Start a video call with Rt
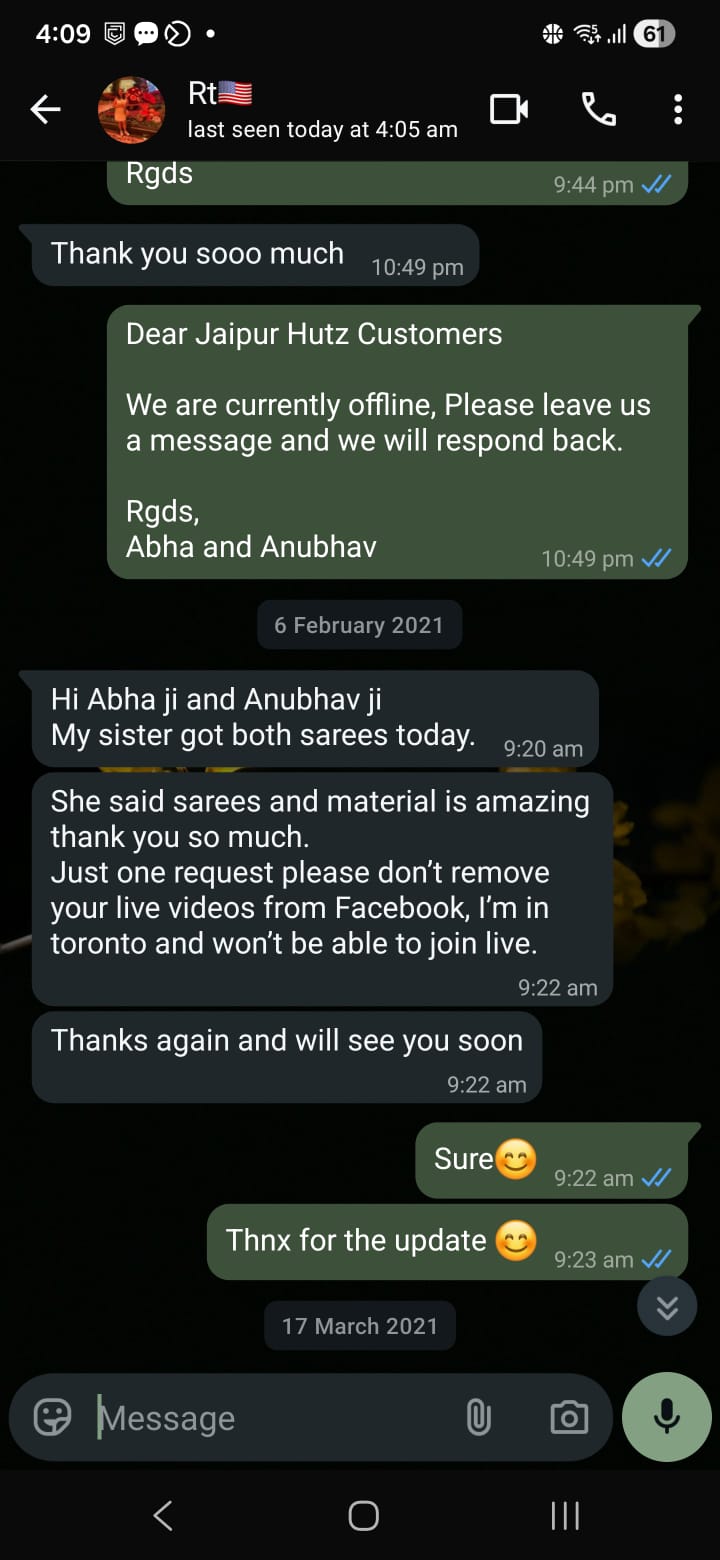The image size is (720, 1560). click(x=509, y=110)
